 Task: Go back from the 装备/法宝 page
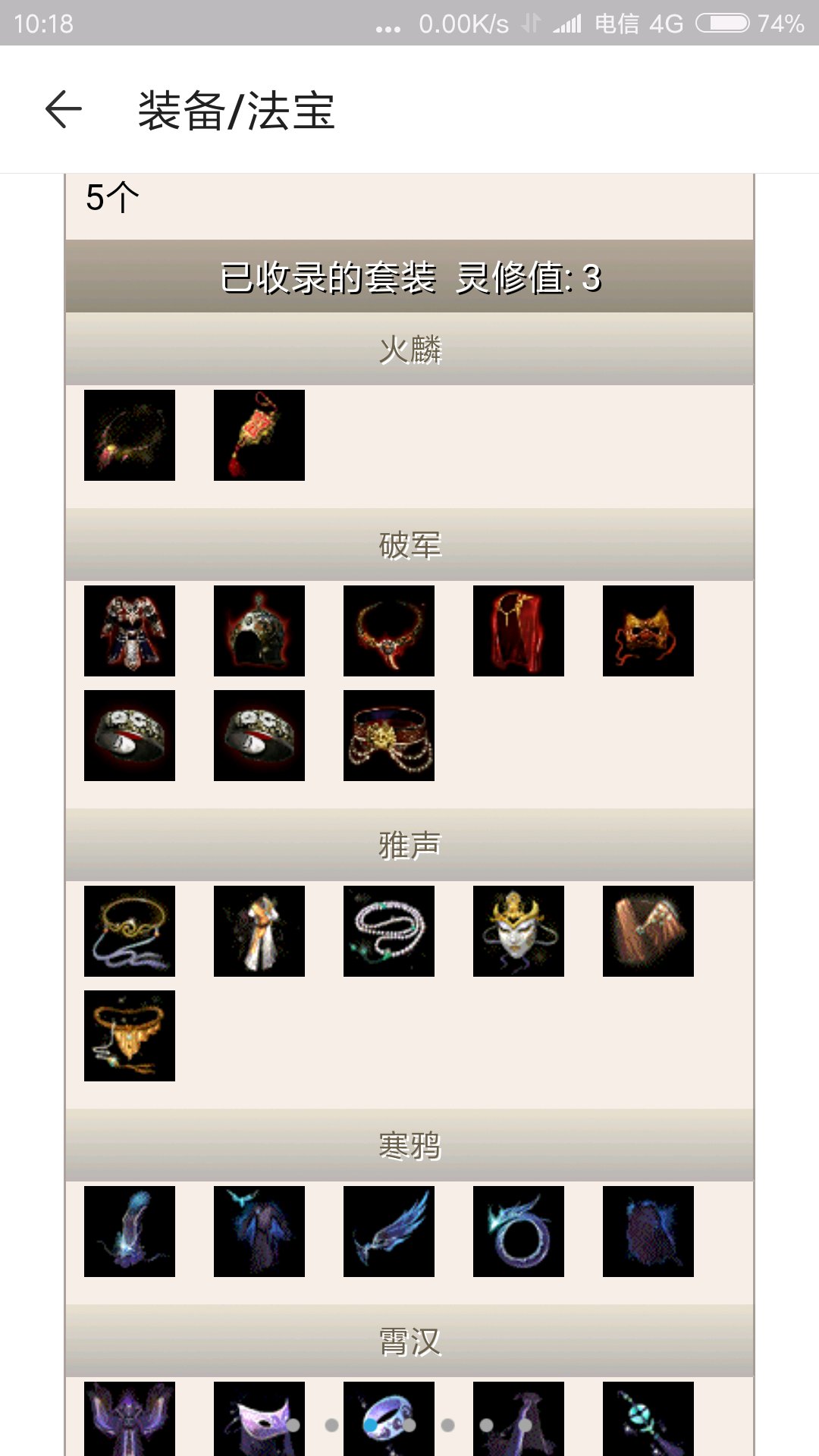pos(64,110)
